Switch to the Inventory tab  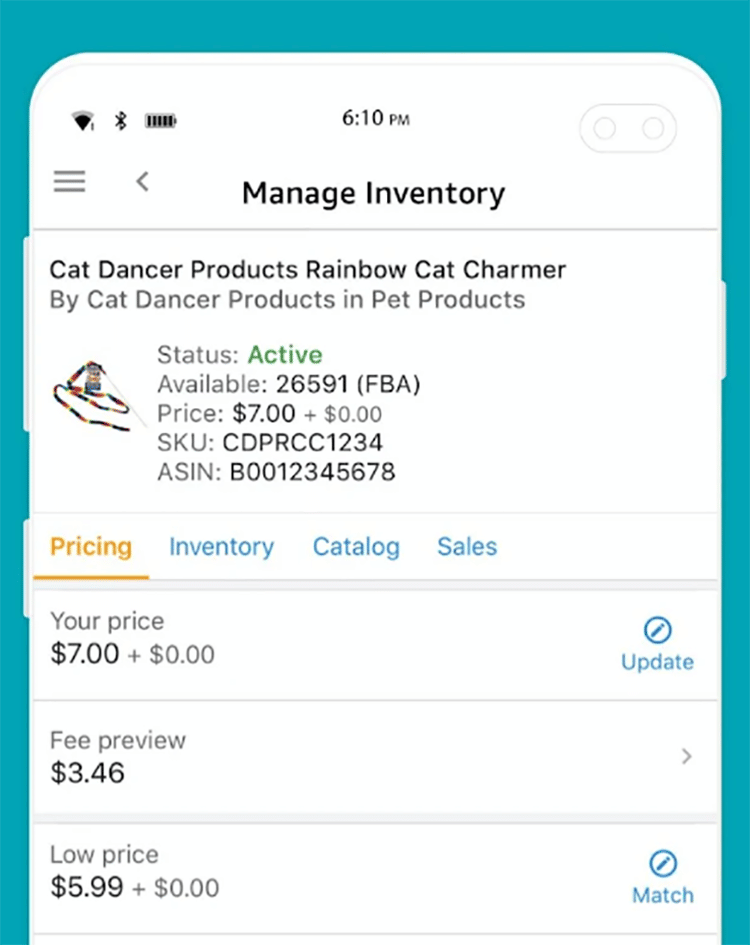coord(221,547)
